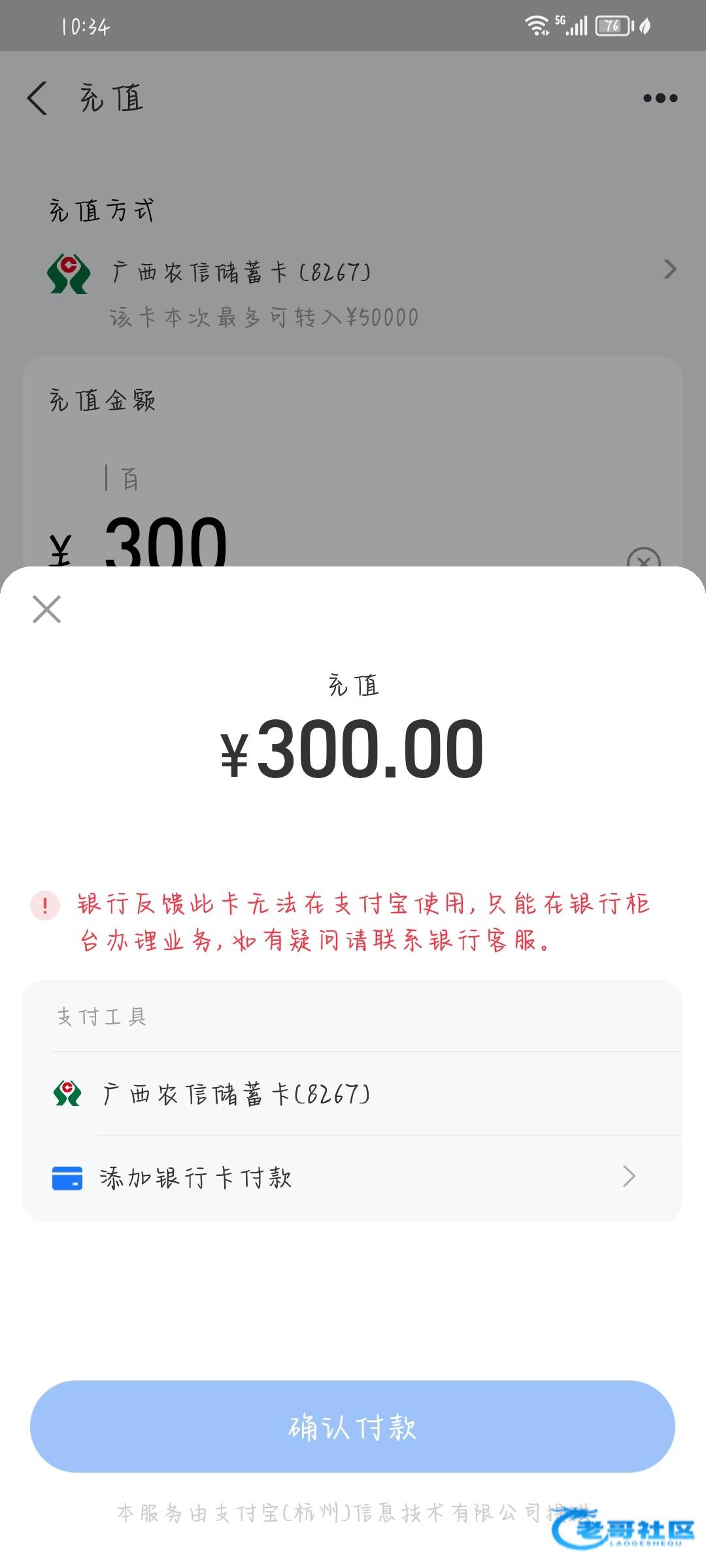Go back from the 充值 page
This screenshot has width=706, height=1568.
38,98
